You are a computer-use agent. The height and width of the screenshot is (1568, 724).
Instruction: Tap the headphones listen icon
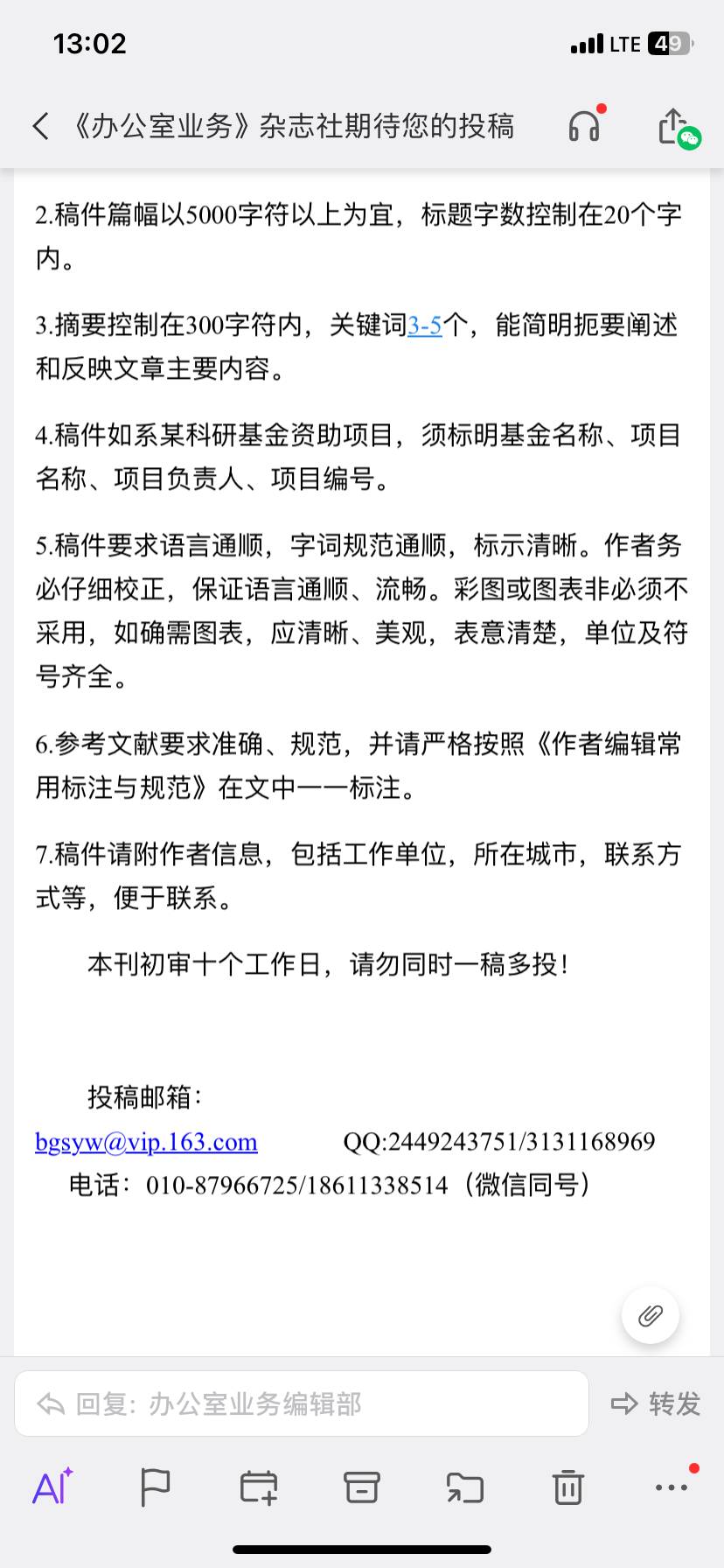pos(585,126)
